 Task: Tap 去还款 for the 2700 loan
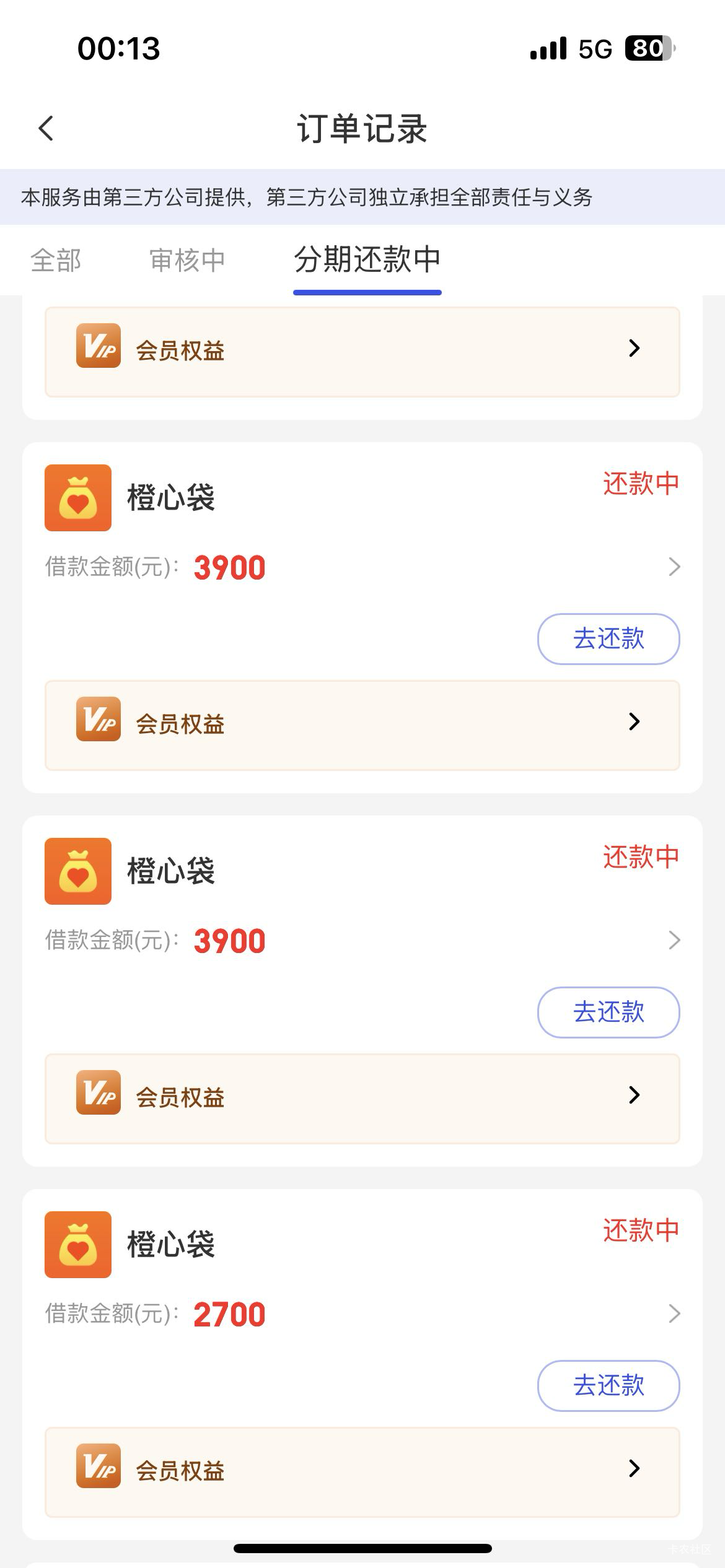point(608,1385)
